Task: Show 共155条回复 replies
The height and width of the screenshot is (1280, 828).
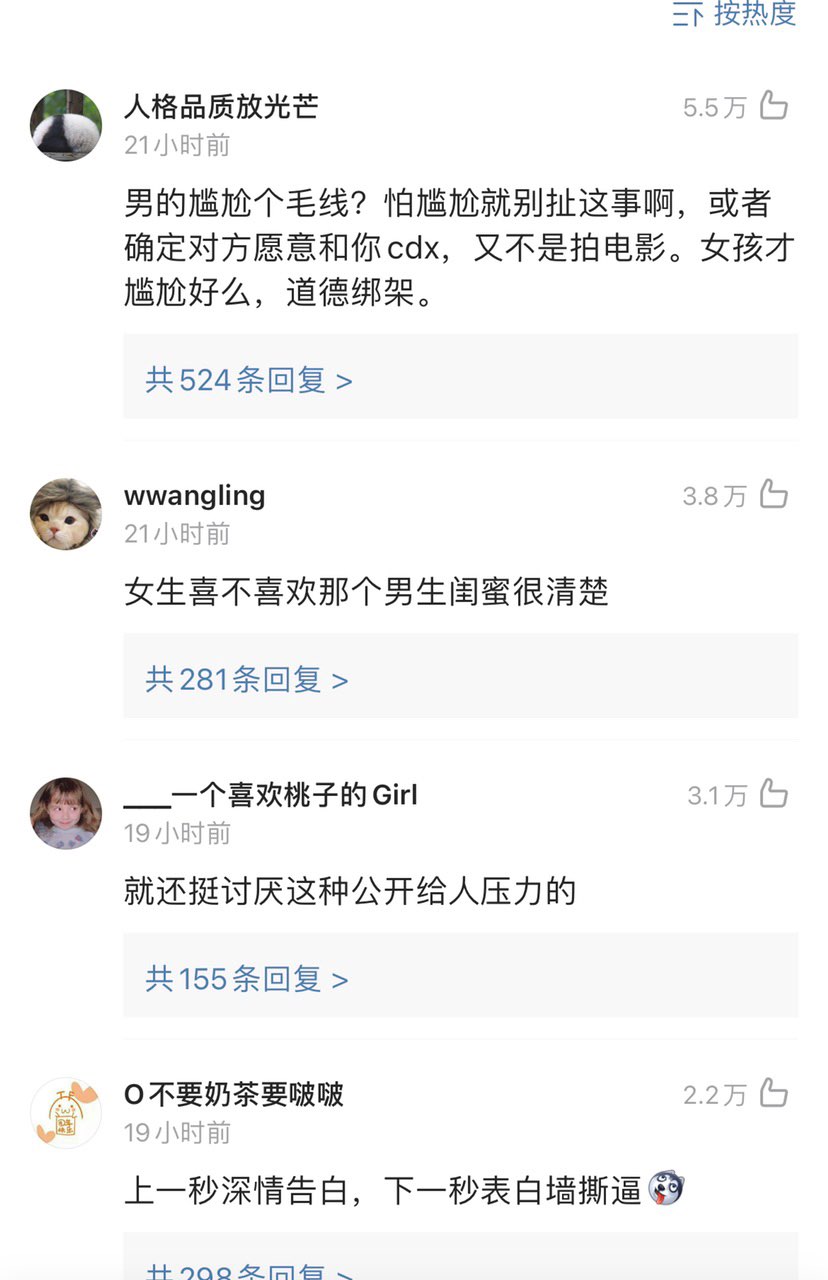Action: coord(247,979)
